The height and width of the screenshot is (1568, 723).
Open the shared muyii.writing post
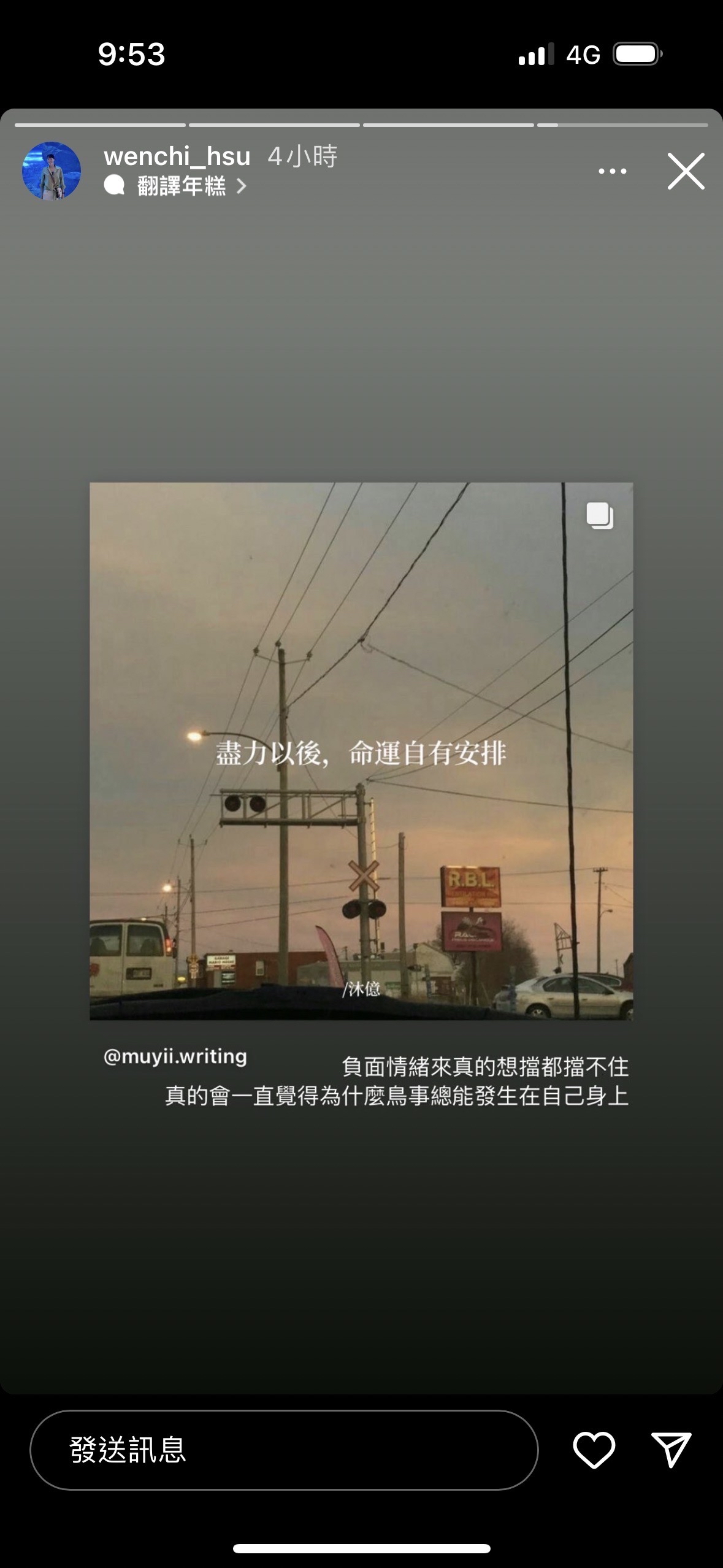click(x=361, y=750)
